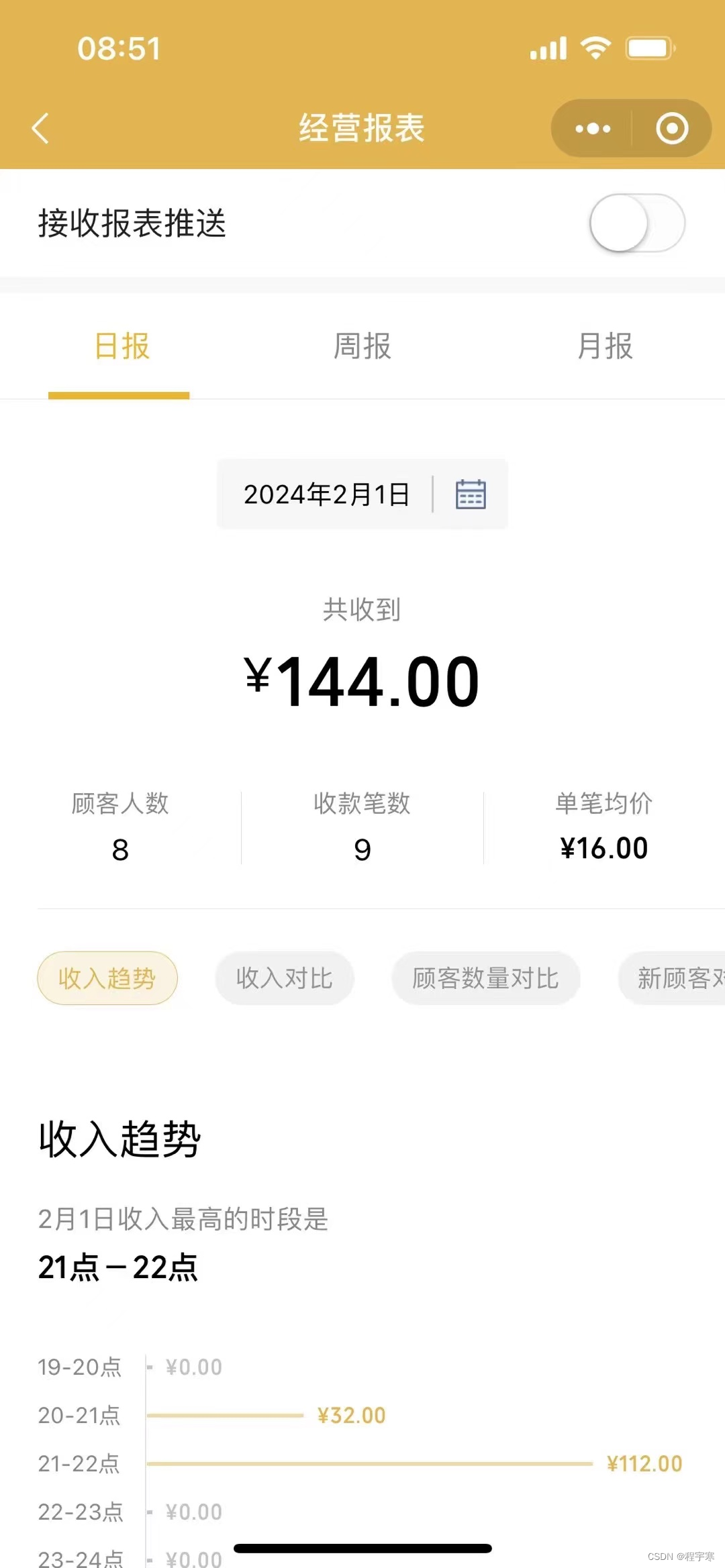Enable 接收报表推送 switch
The width and height of the screenshot is (725, 1568).
636,223
